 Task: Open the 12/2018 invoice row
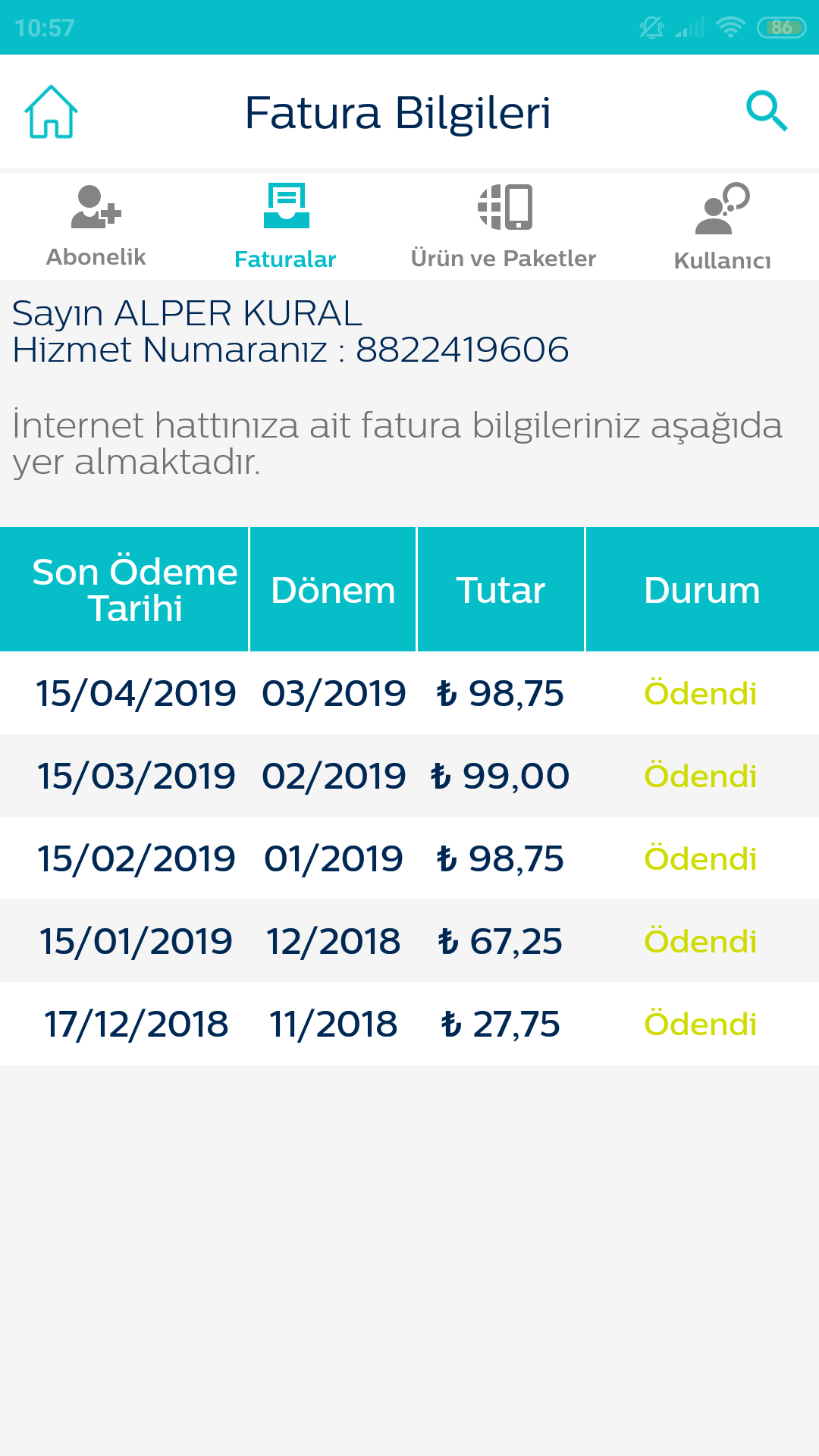coord(409,941)
